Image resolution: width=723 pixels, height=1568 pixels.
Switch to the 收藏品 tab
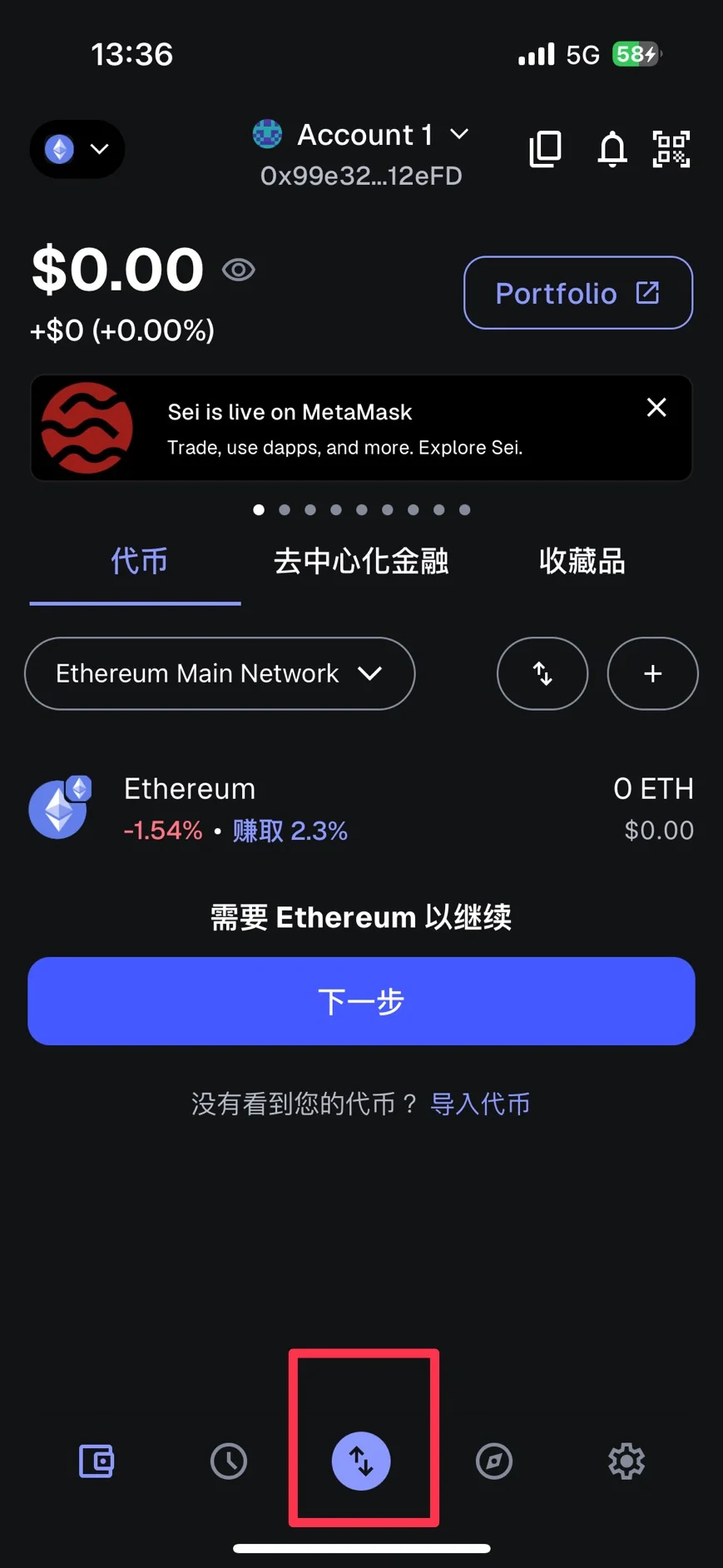pyautogui.click(x=582, y=562)
